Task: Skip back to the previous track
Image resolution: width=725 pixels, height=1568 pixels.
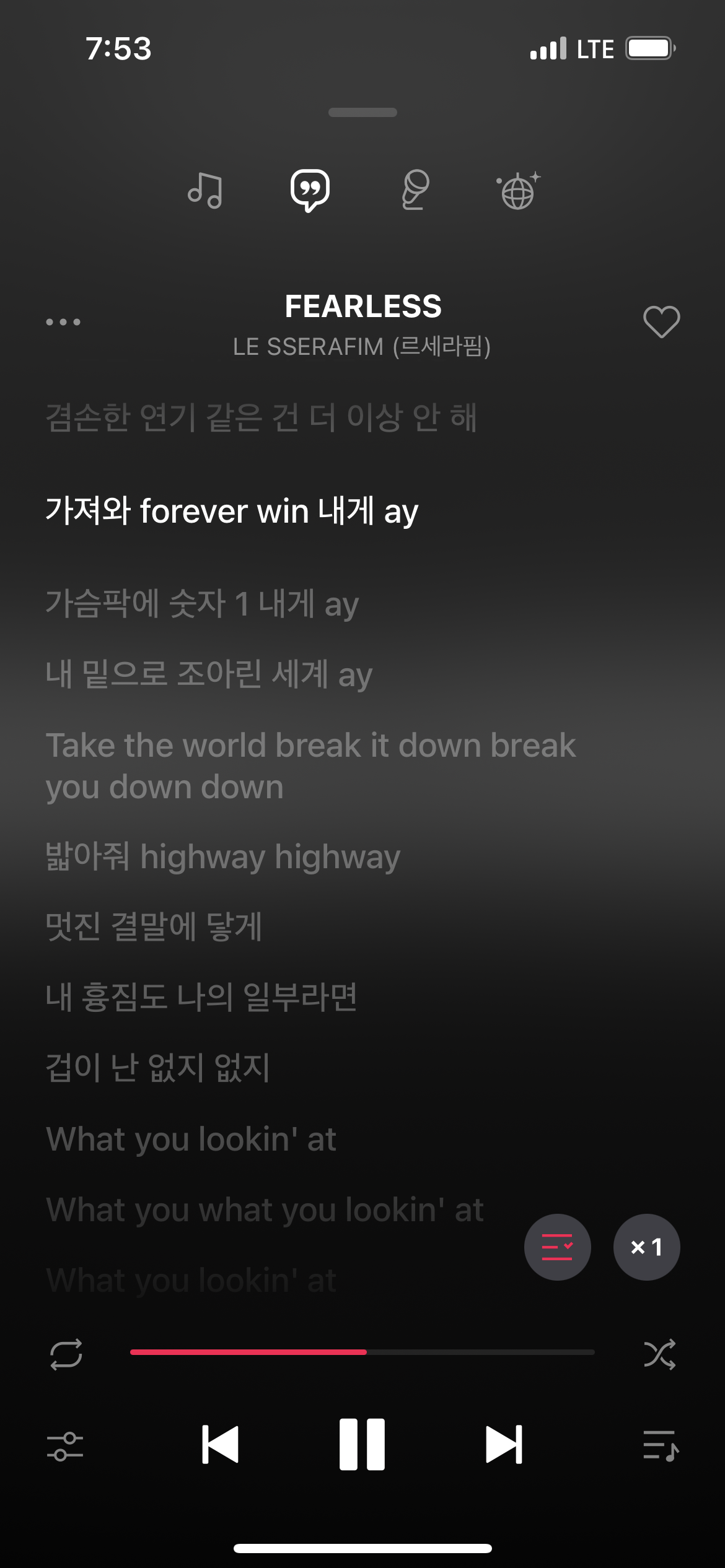Action: 221,1444
